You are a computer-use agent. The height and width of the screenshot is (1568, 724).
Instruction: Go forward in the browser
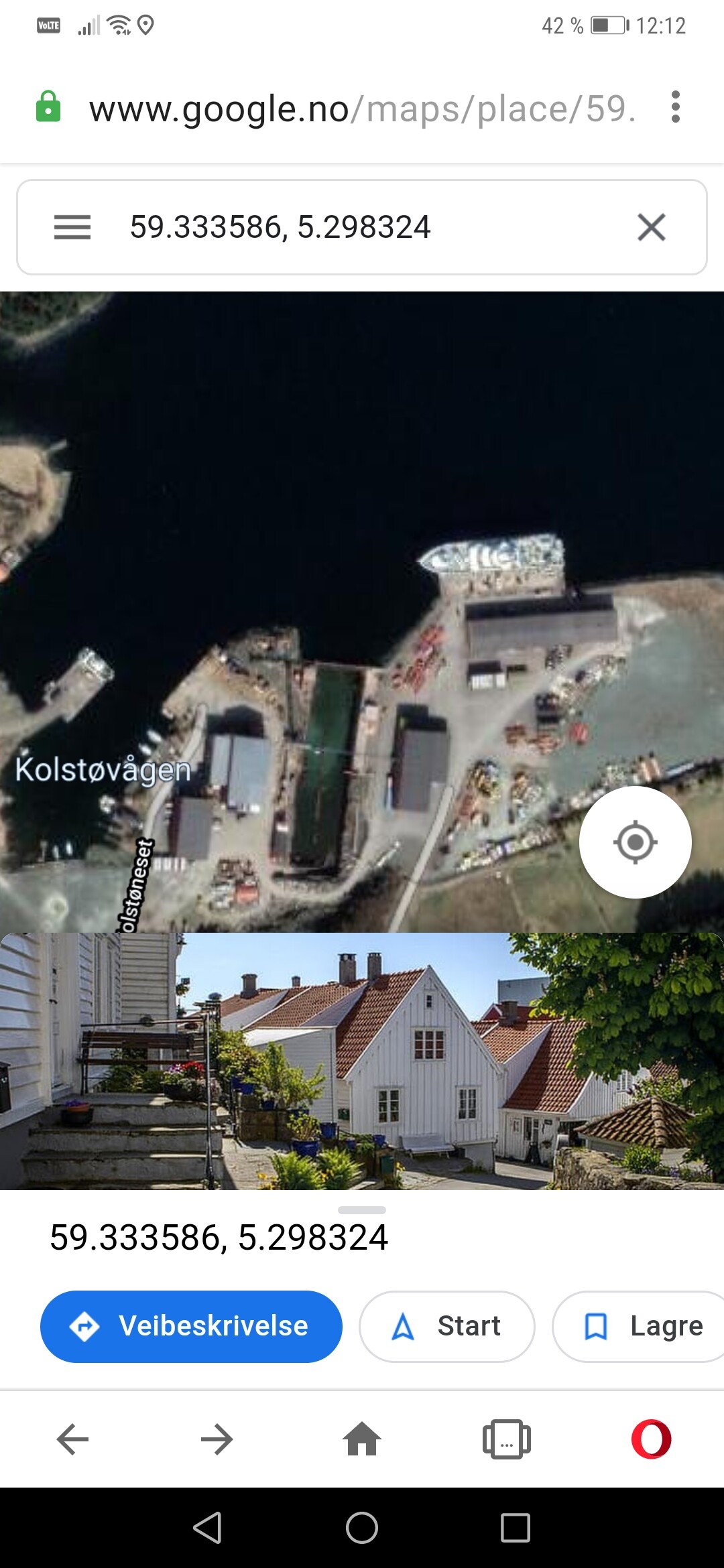pyautogui.click(x=217, y=1439)
